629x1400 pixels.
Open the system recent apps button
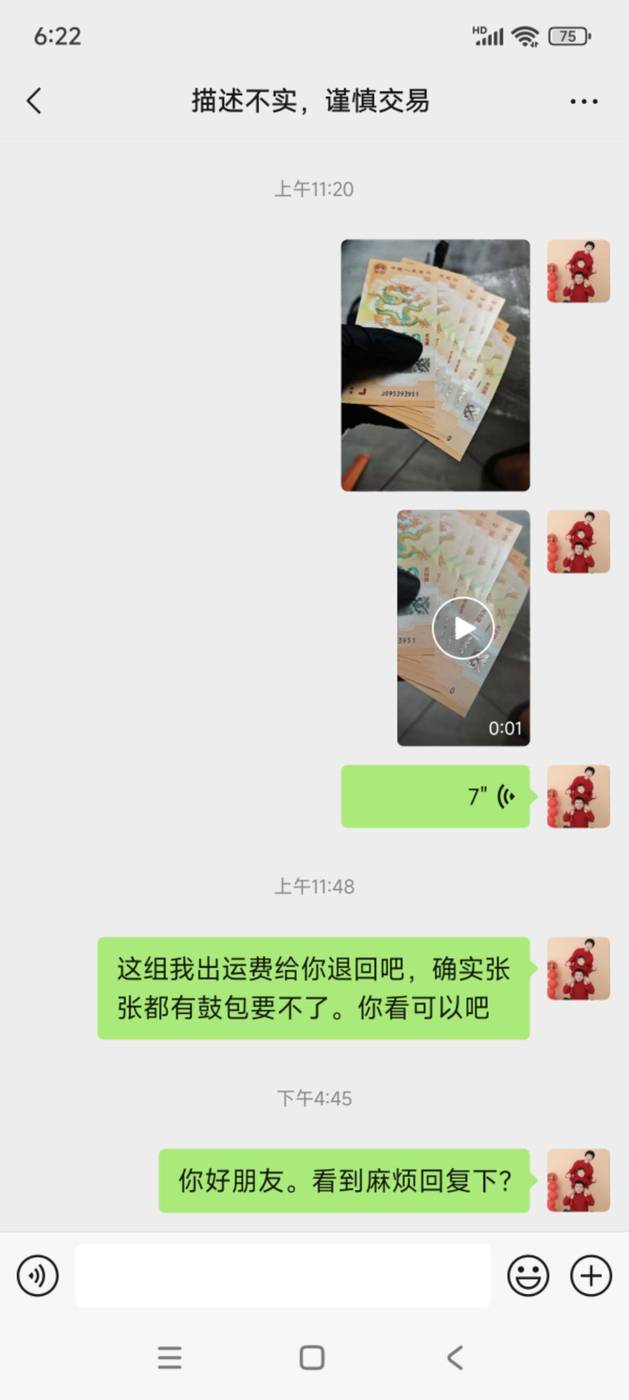[170, 1357]
